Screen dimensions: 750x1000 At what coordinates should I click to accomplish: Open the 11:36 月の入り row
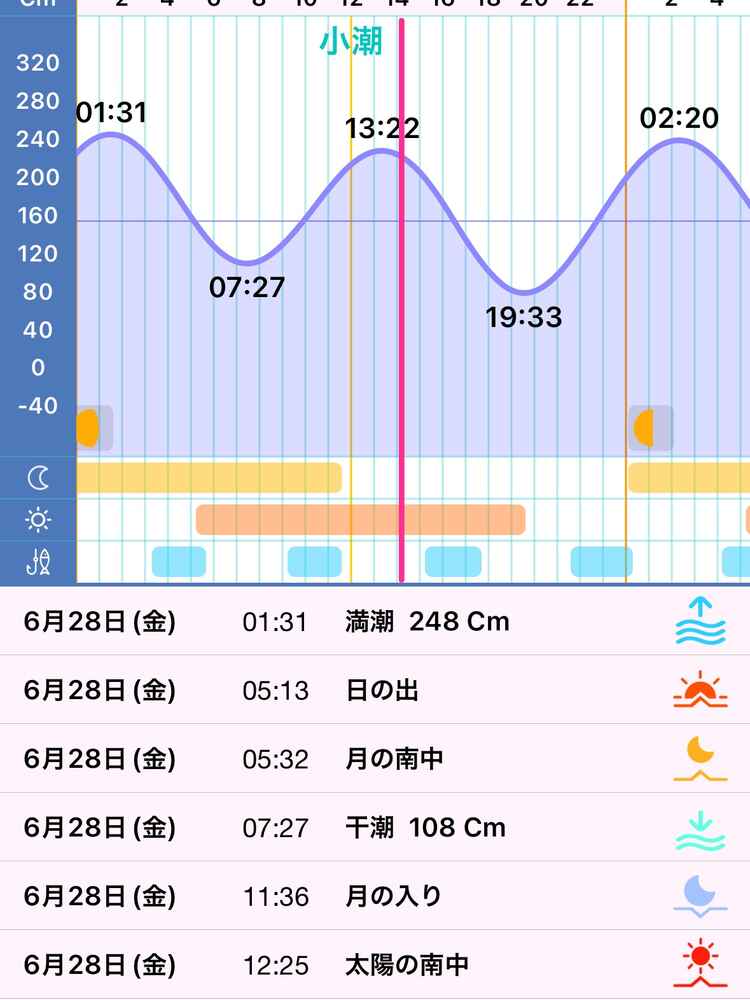[375, 896]
